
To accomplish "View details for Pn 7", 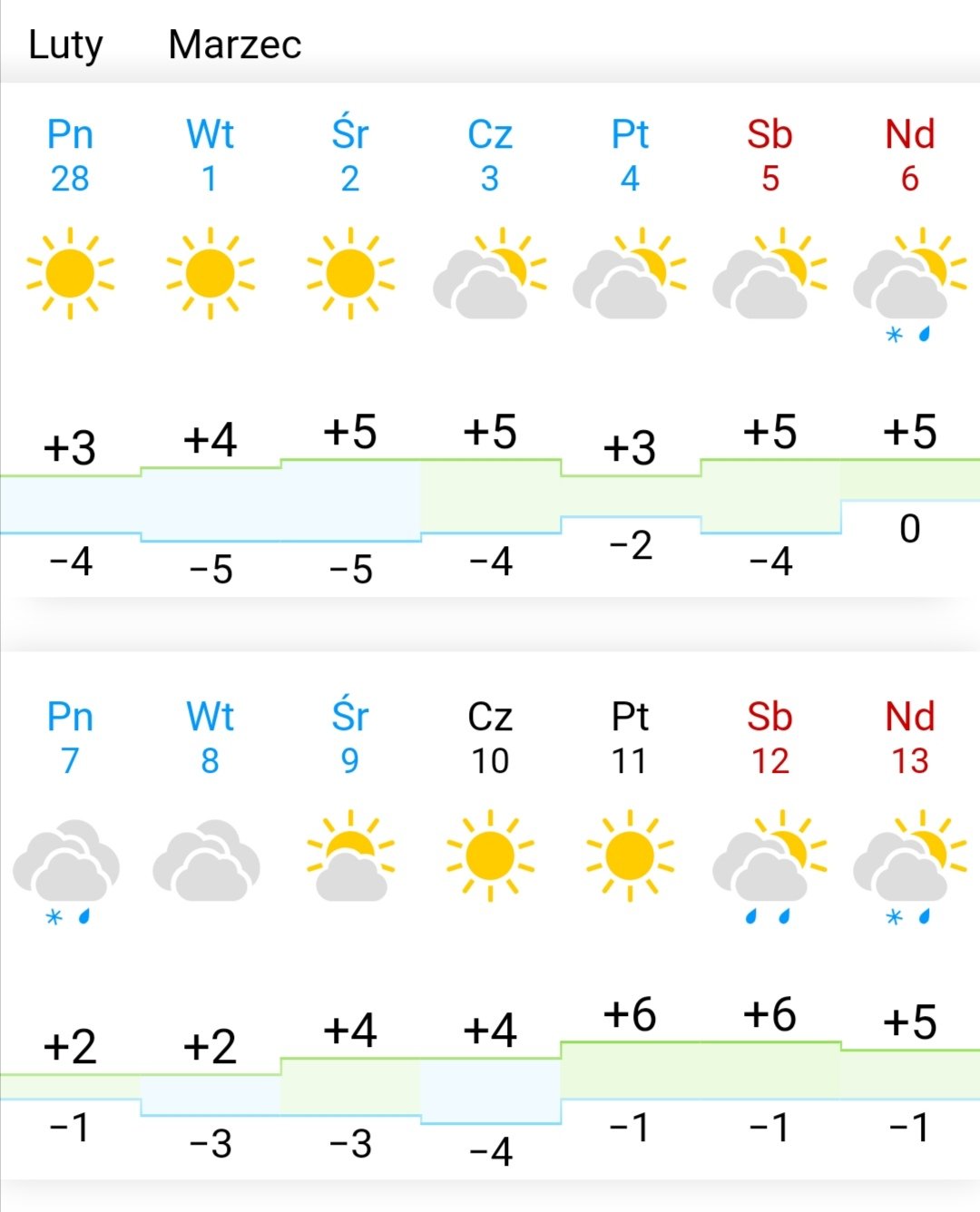I will 70,738.
